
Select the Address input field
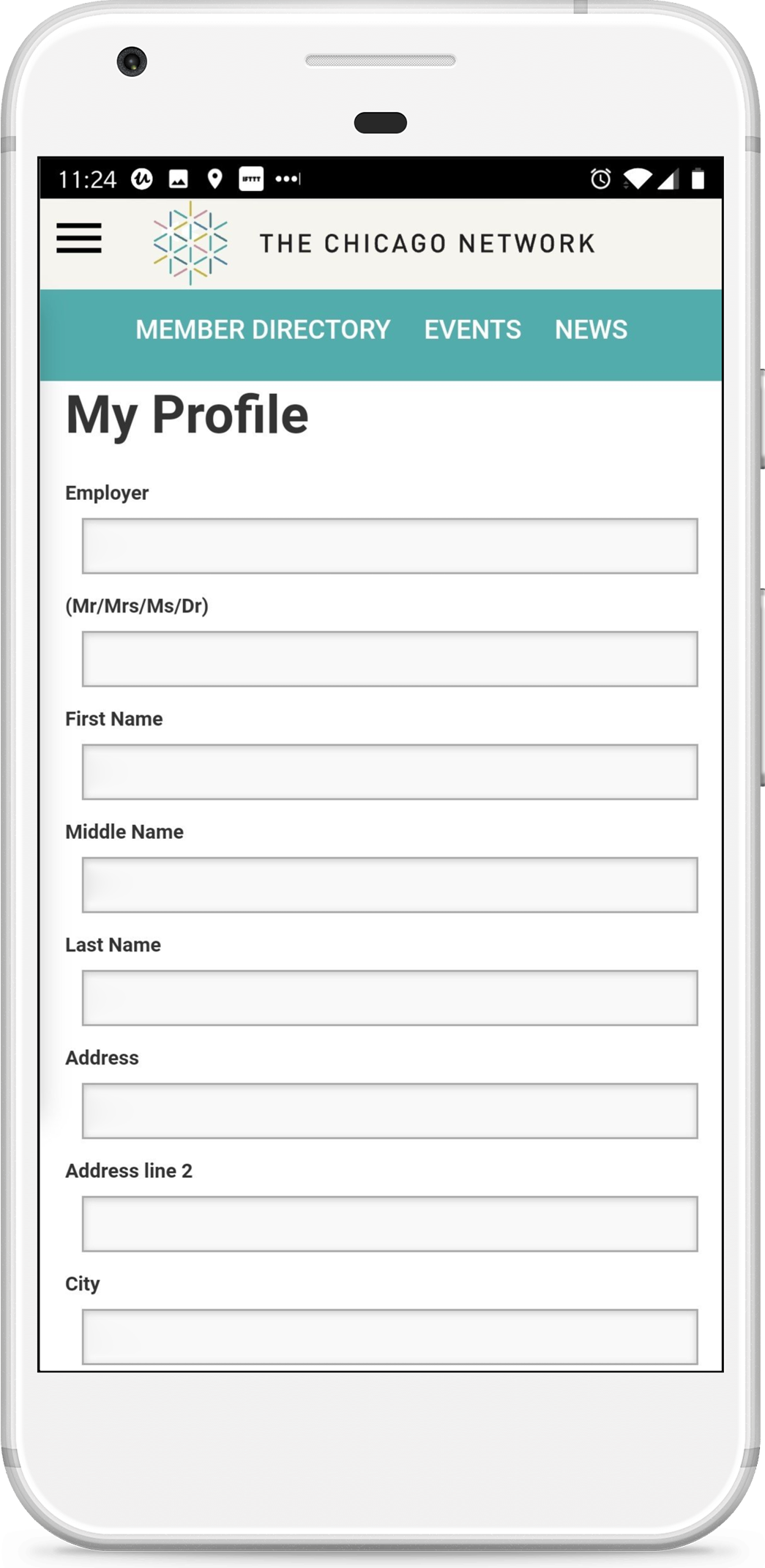click(390, 1111)
